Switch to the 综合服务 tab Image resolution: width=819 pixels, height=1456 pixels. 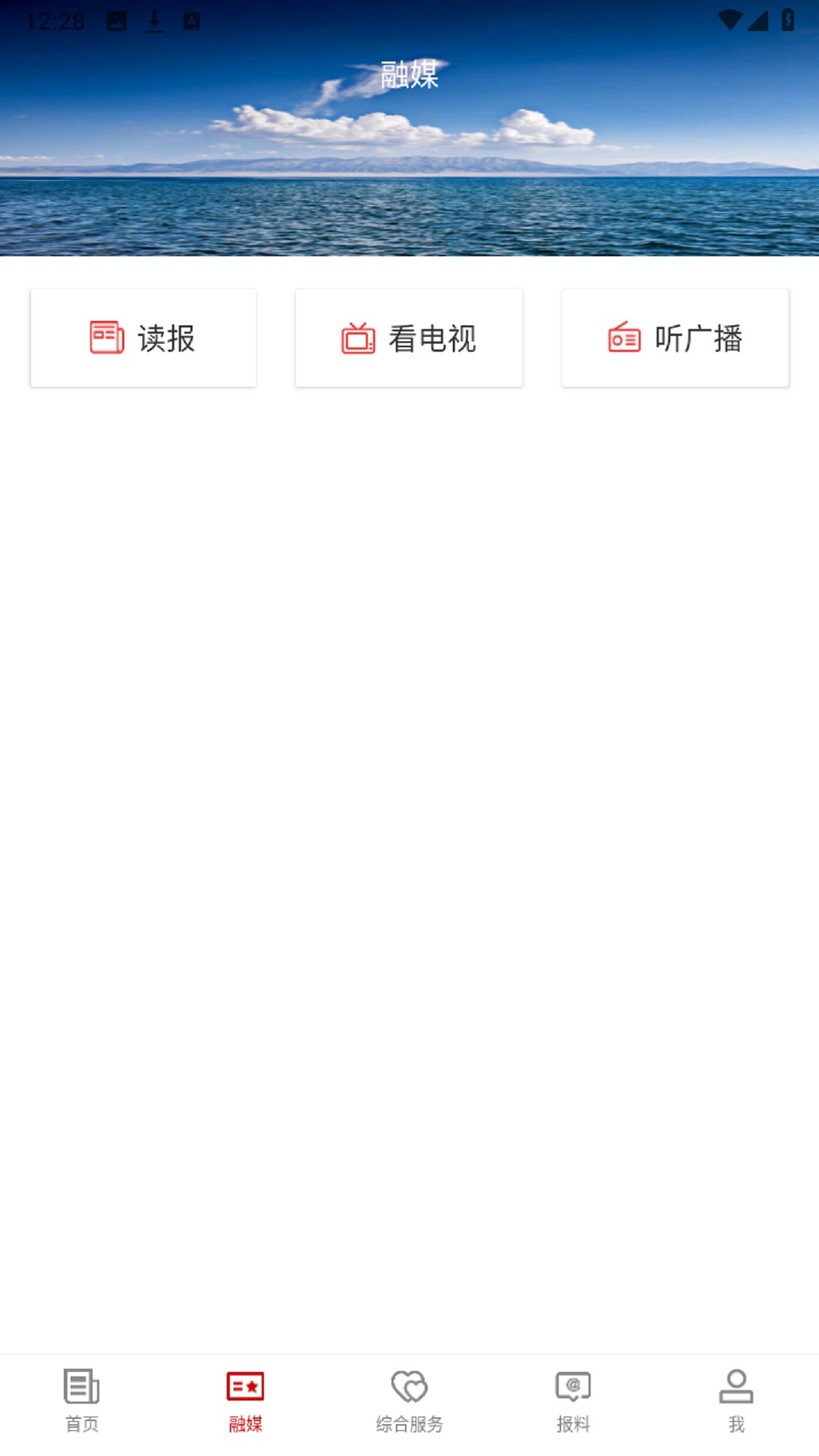point(409,1403)
